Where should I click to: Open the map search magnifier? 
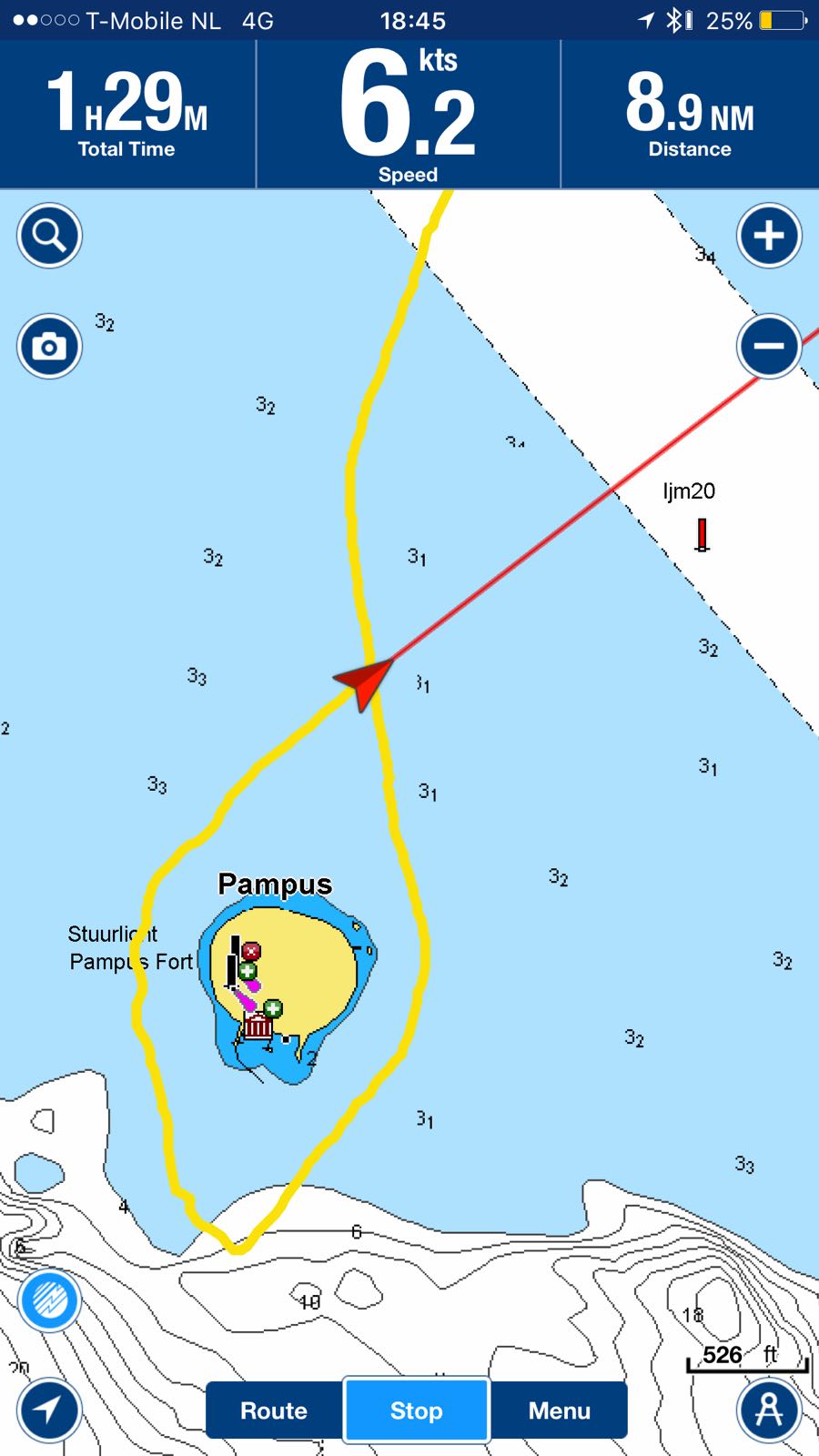click(49, 236)
